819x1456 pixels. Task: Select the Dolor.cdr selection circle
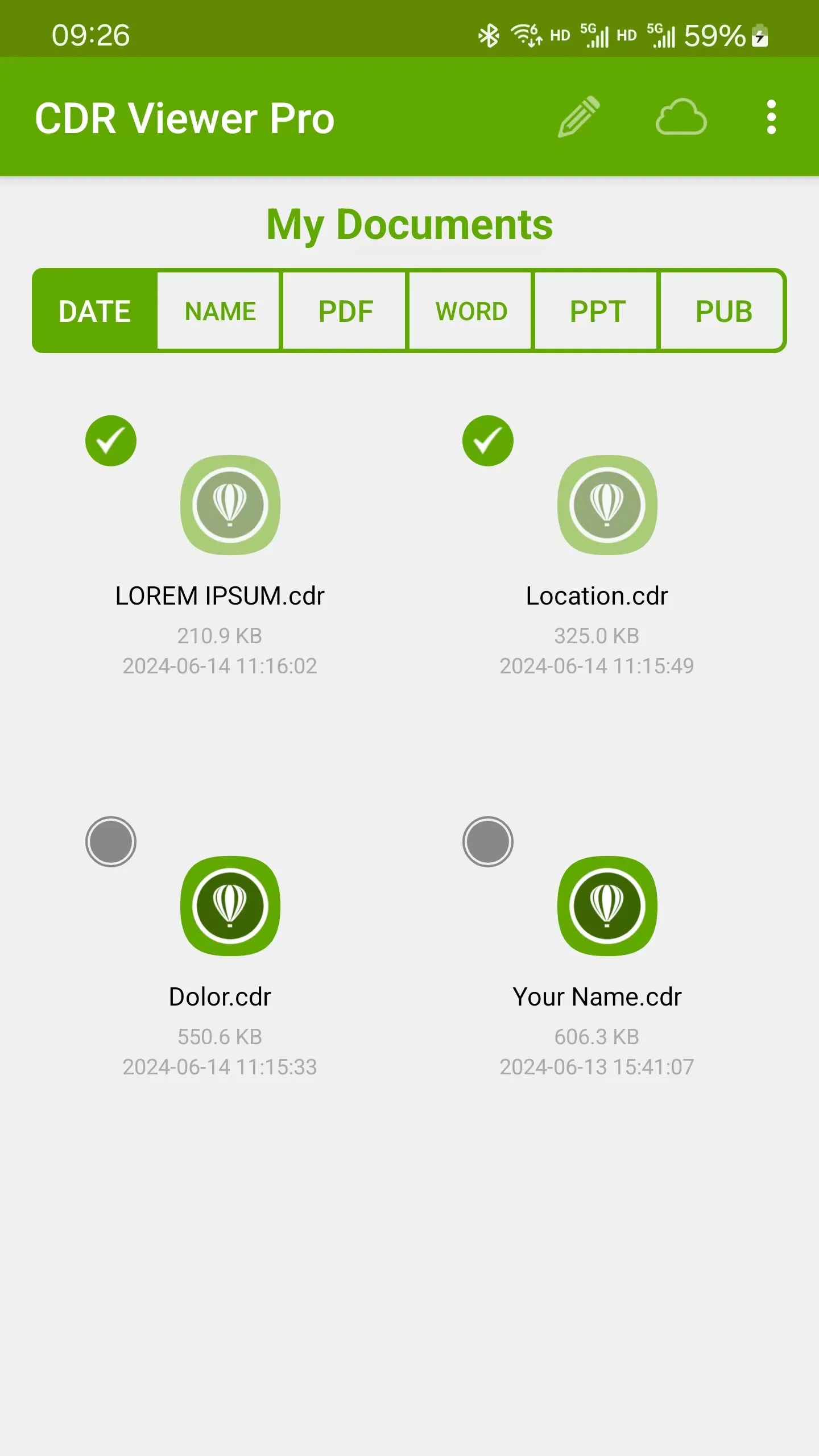(x=110, y=842)
